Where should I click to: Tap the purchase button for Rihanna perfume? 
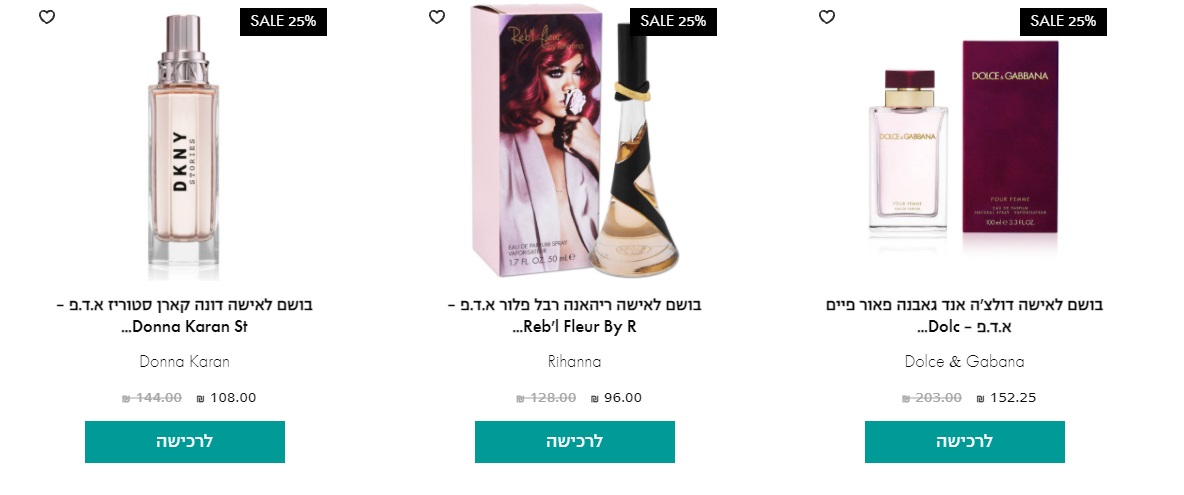point(575,442)
